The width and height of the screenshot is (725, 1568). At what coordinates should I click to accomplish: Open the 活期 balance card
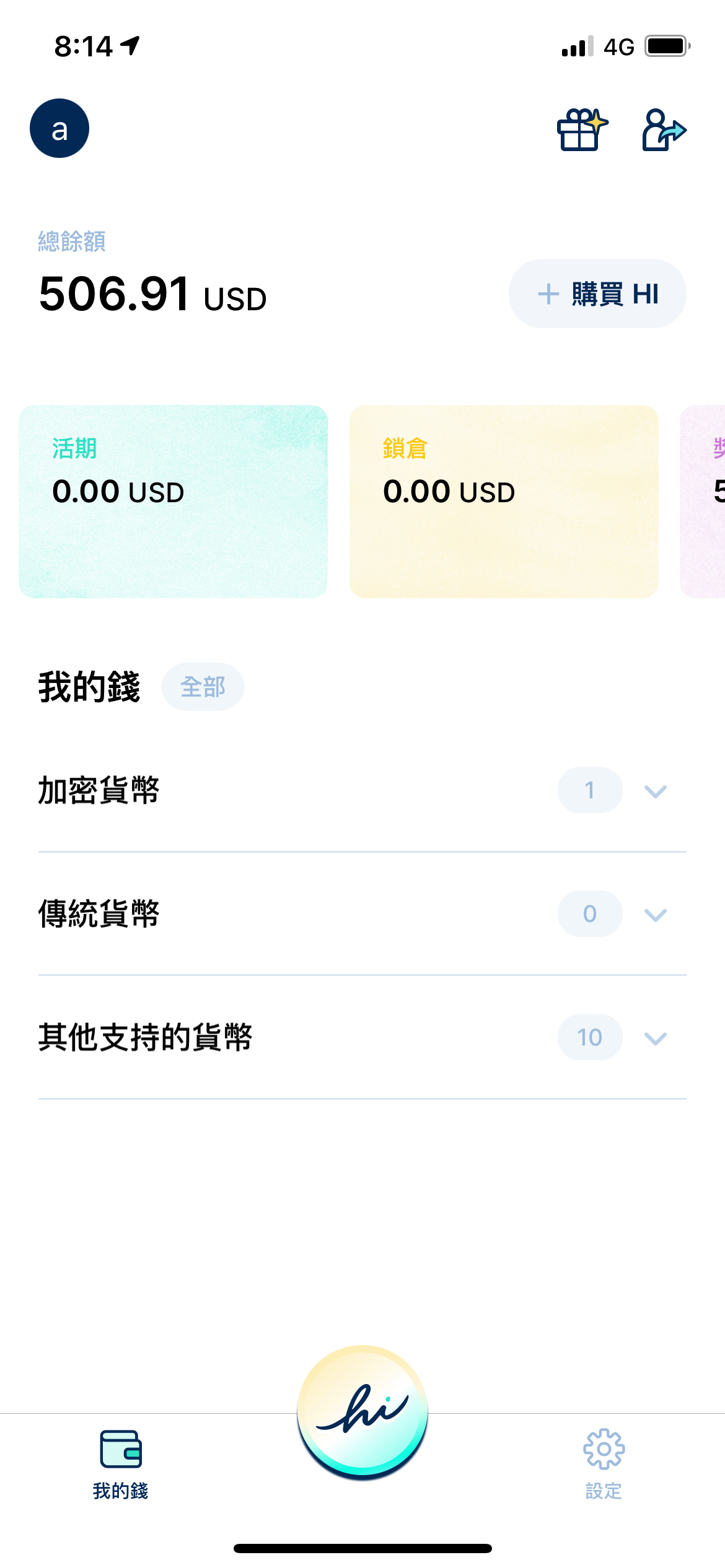(173, 502)
